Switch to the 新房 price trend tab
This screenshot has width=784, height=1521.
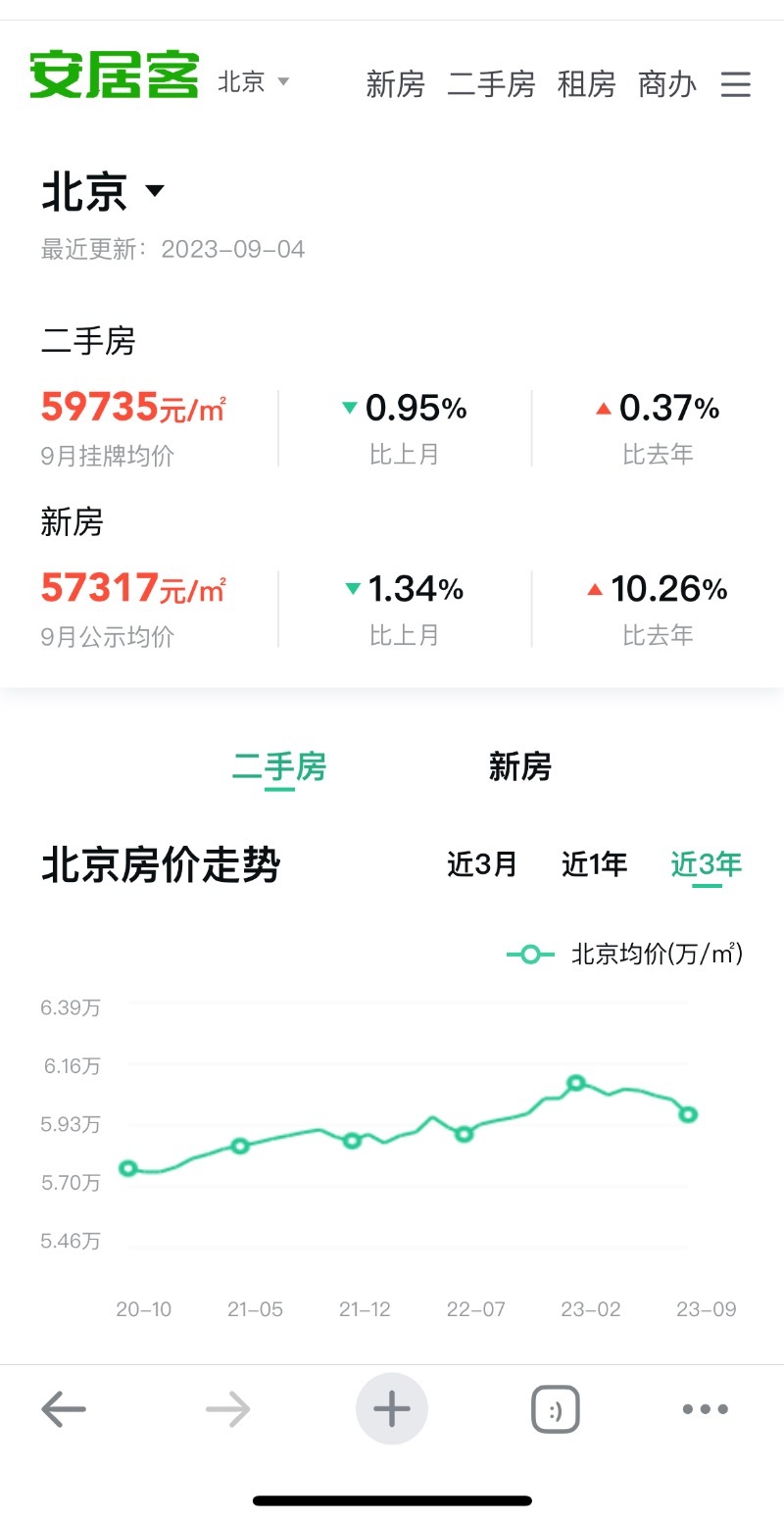click(519, 766)
